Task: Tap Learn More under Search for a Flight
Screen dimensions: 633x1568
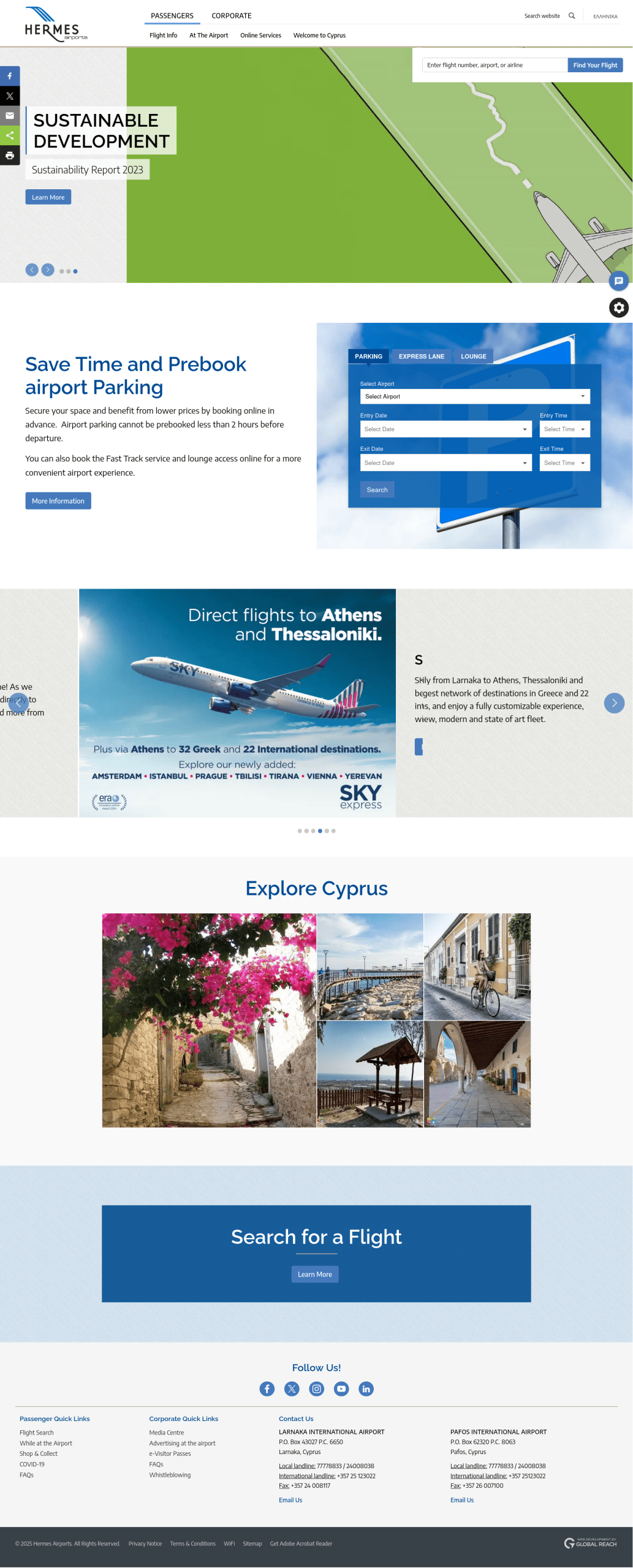Action: click(314, 1275)
